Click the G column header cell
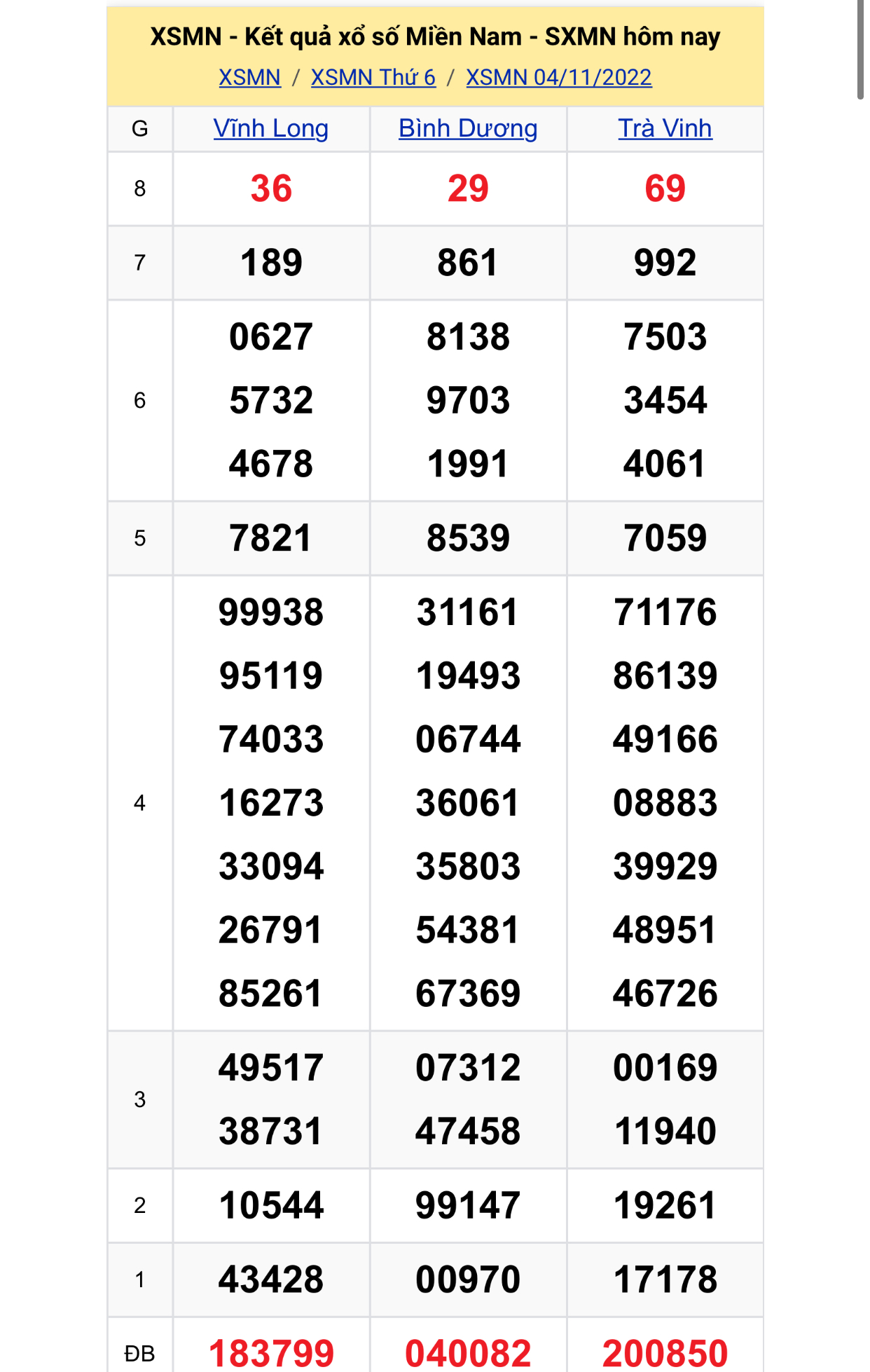 140,128
